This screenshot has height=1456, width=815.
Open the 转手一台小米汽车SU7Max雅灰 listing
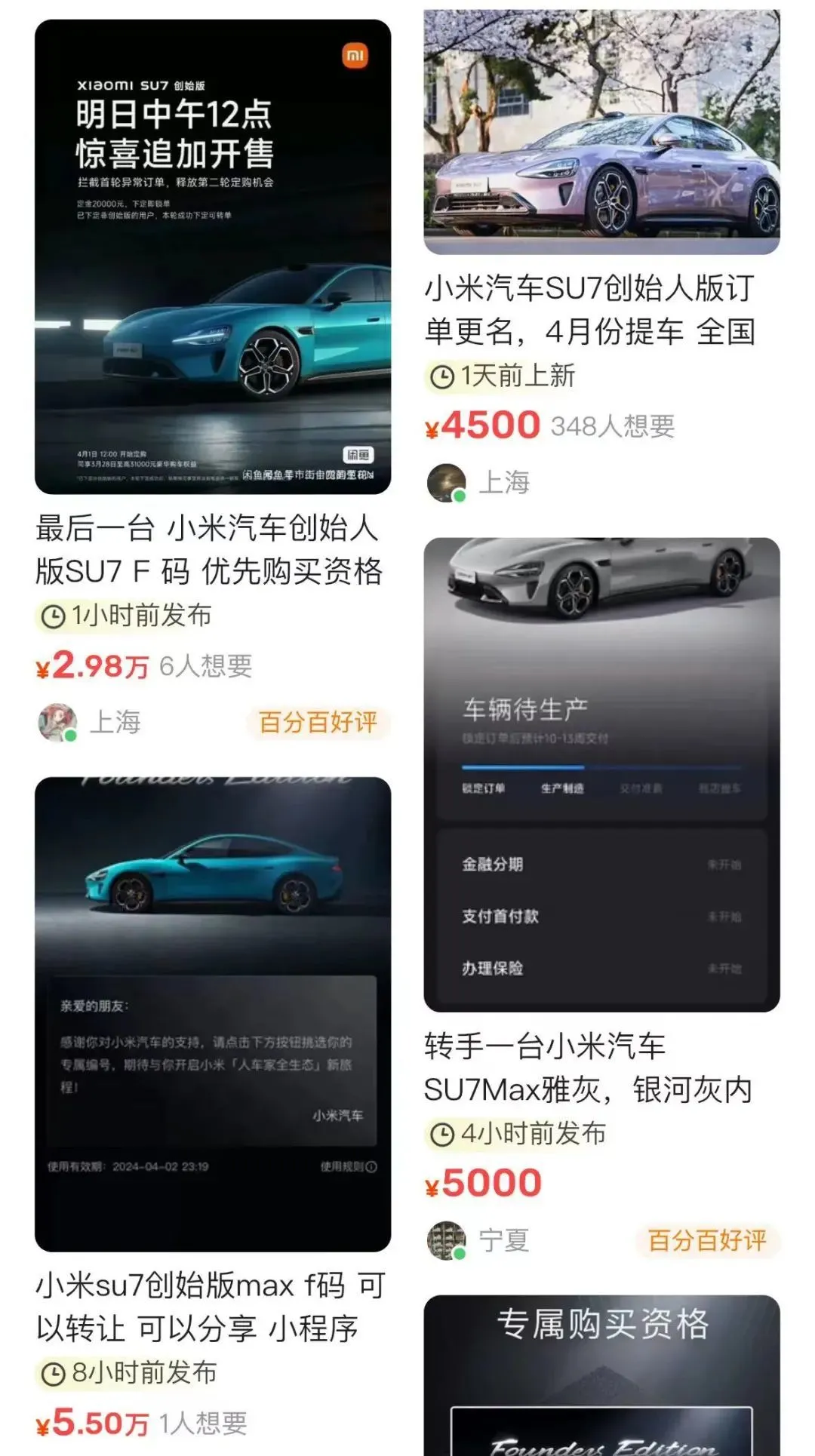pyautogui.click(x=601, y=773)
